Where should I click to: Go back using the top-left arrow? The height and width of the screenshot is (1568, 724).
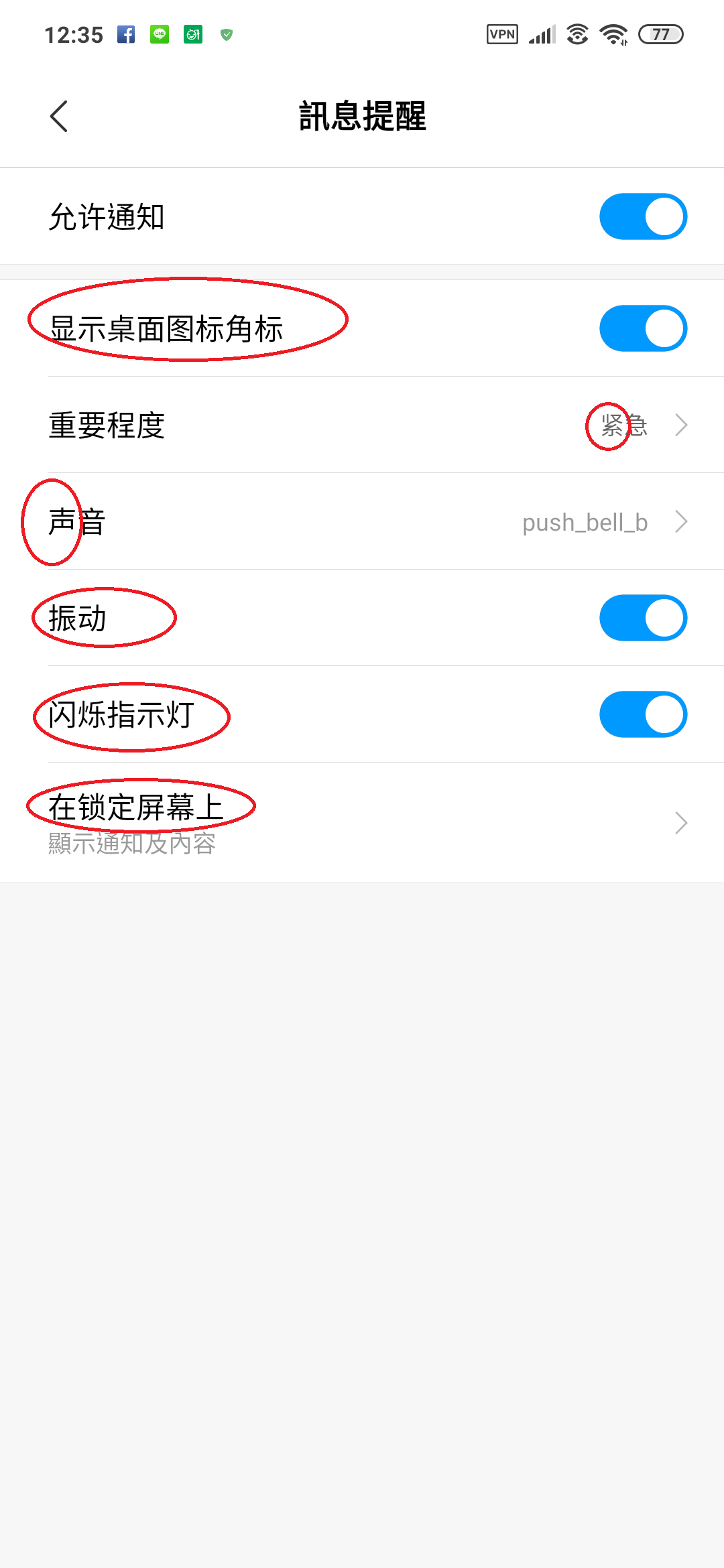(x=59, y=117)
